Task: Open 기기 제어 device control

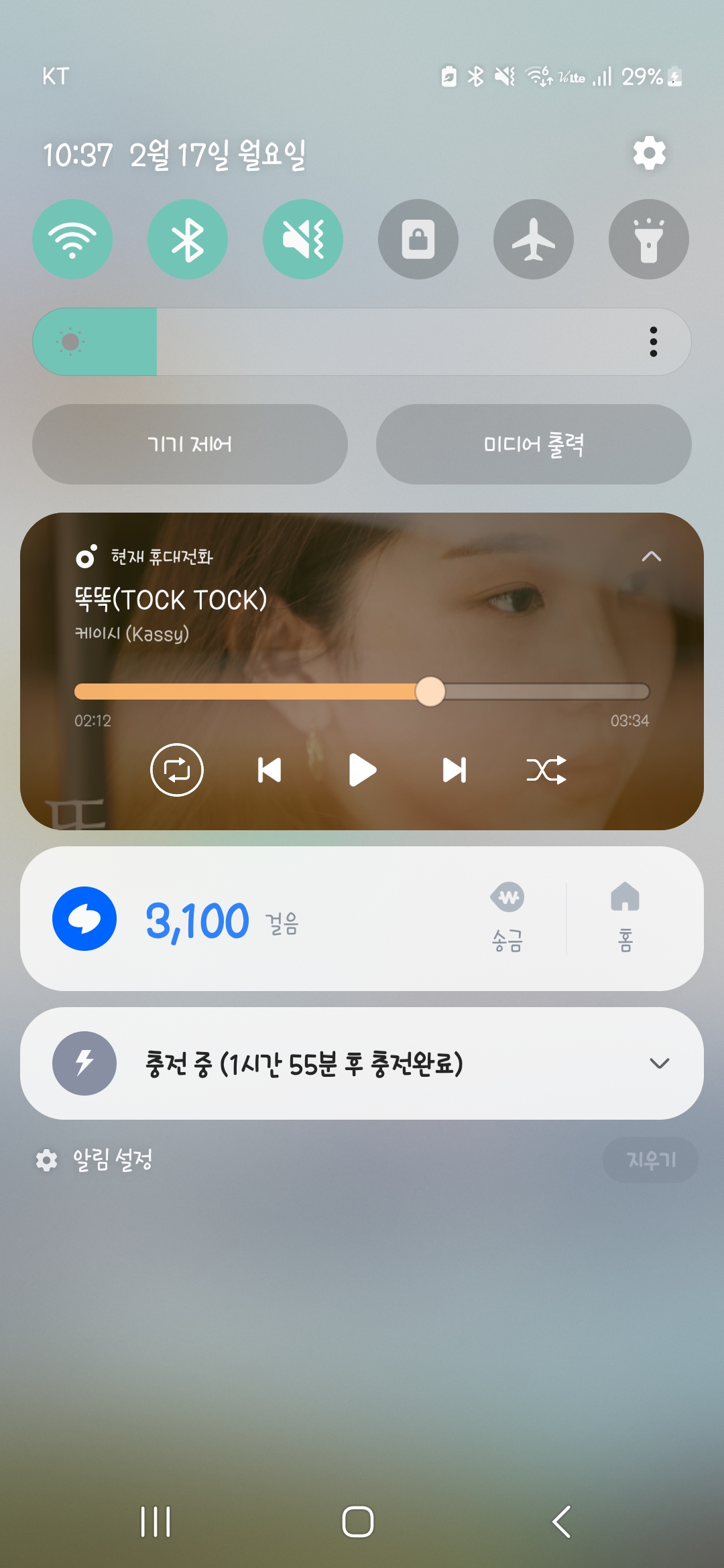Action: click(190, 444)
